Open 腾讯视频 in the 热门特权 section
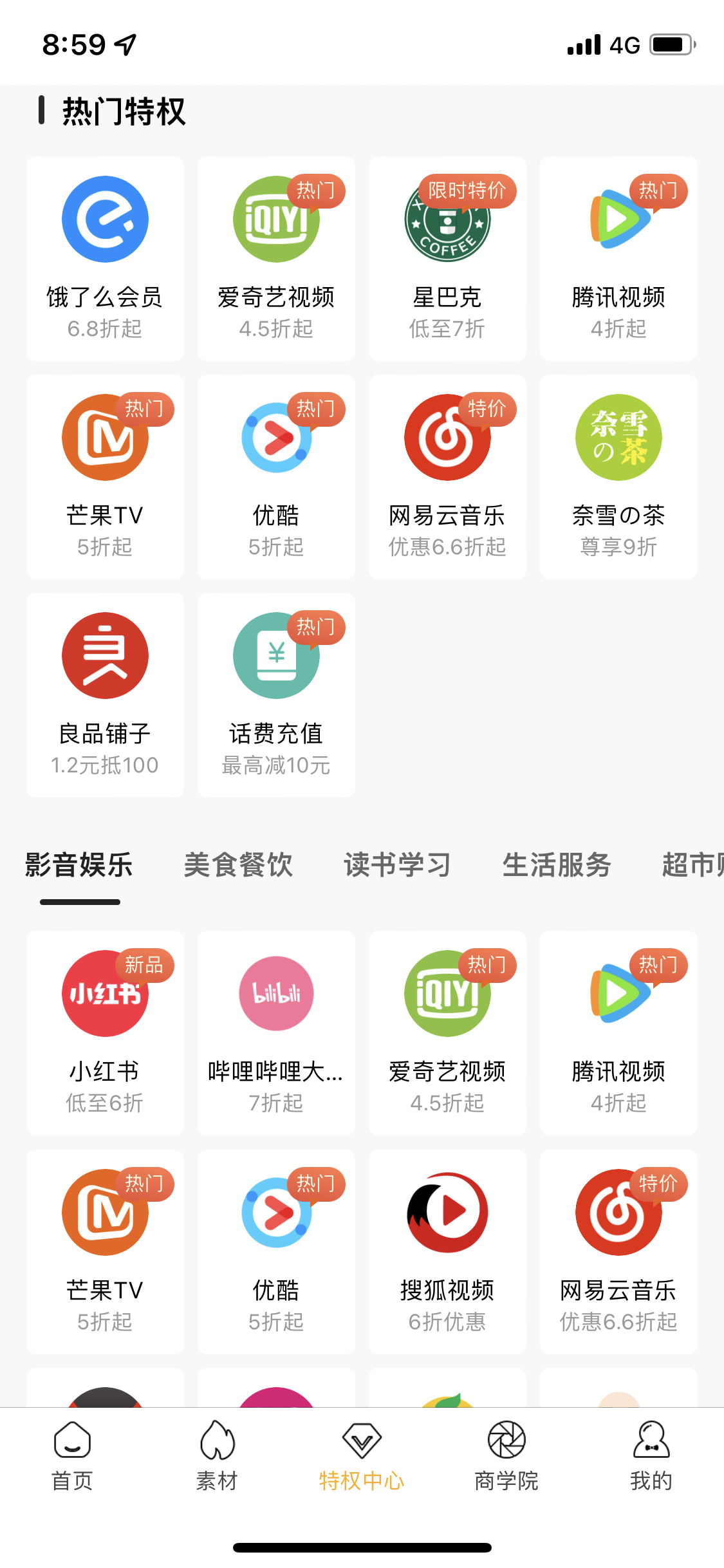724x1568 pixels. point(618,258)
